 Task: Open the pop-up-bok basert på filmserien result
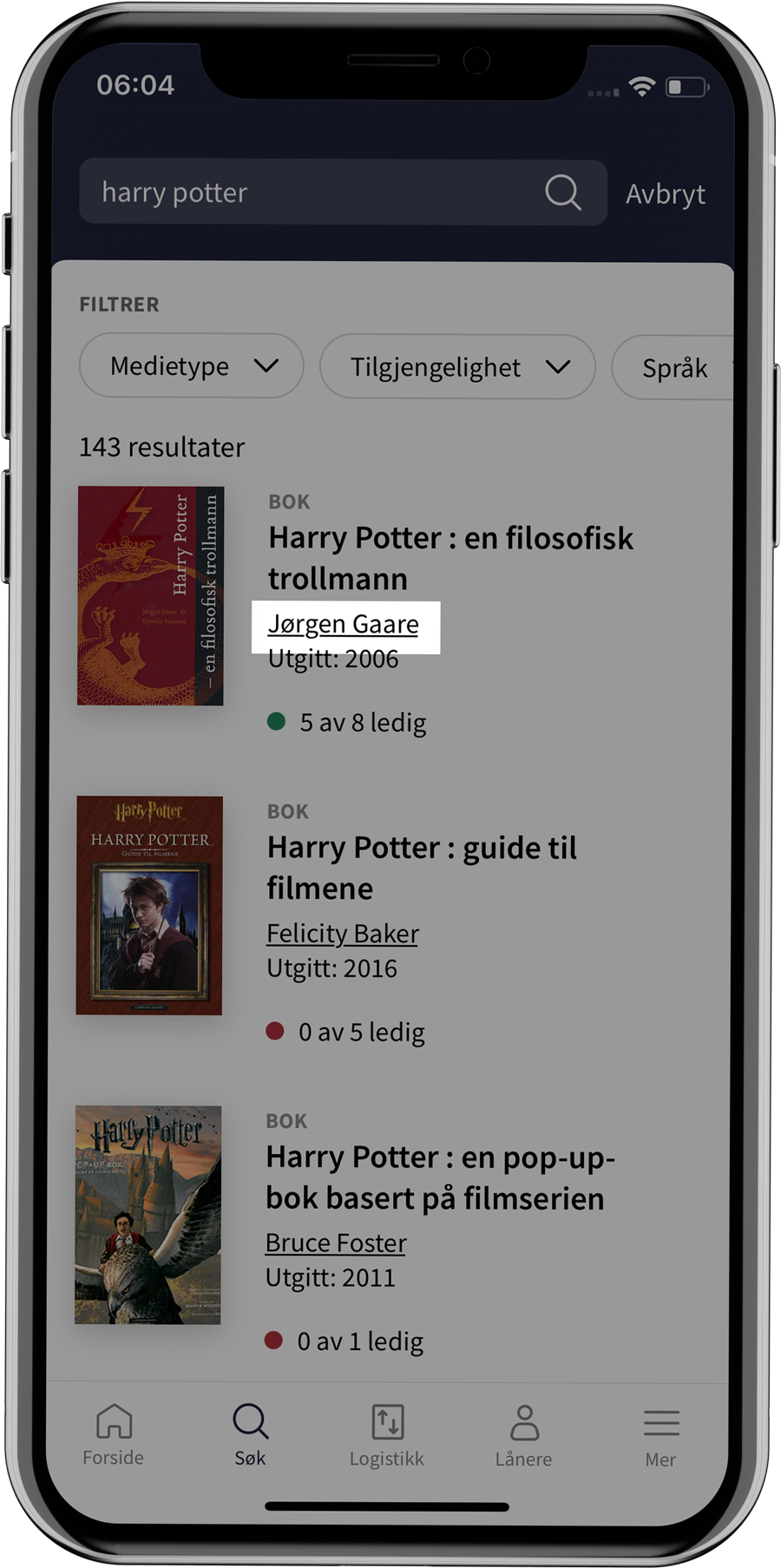pos(440,1178)
